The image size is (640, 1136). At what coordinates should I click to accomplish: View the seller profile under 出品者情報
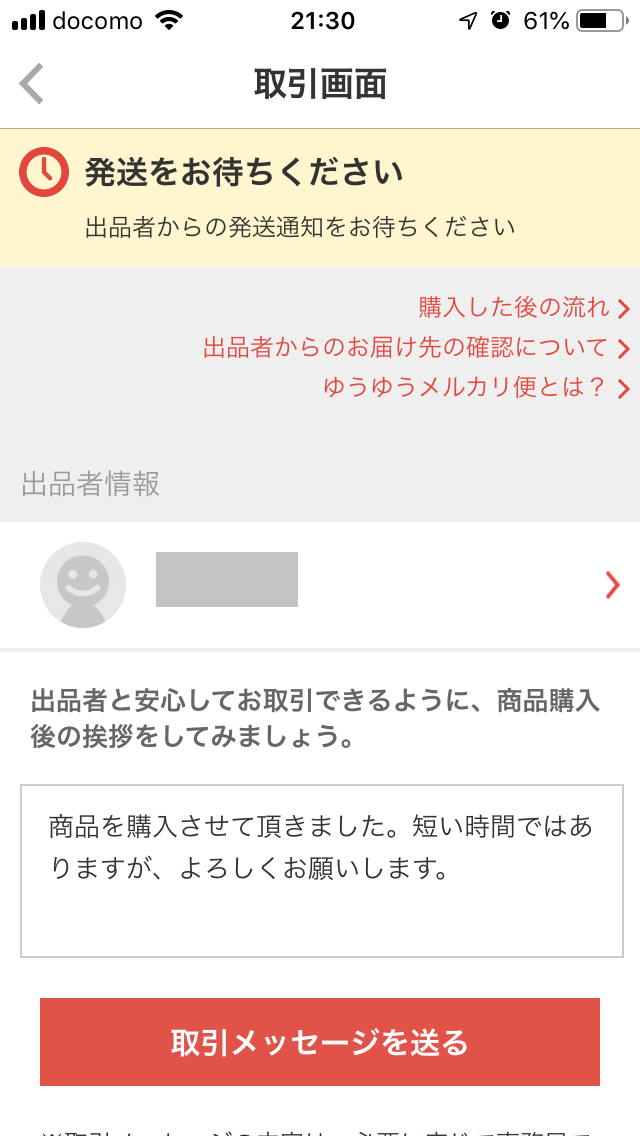(x=320, y=585)
